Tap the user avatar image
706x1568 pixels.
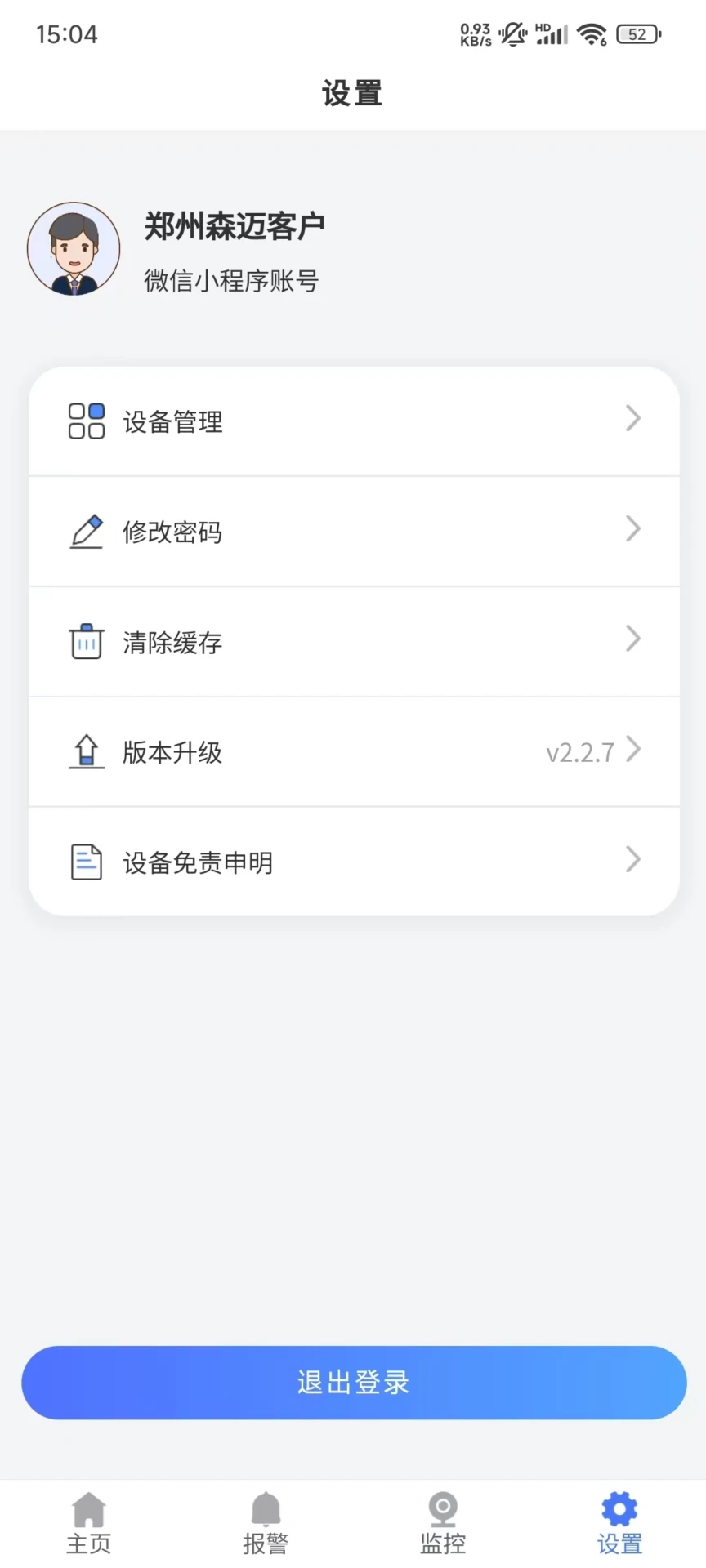coord(74,248)
